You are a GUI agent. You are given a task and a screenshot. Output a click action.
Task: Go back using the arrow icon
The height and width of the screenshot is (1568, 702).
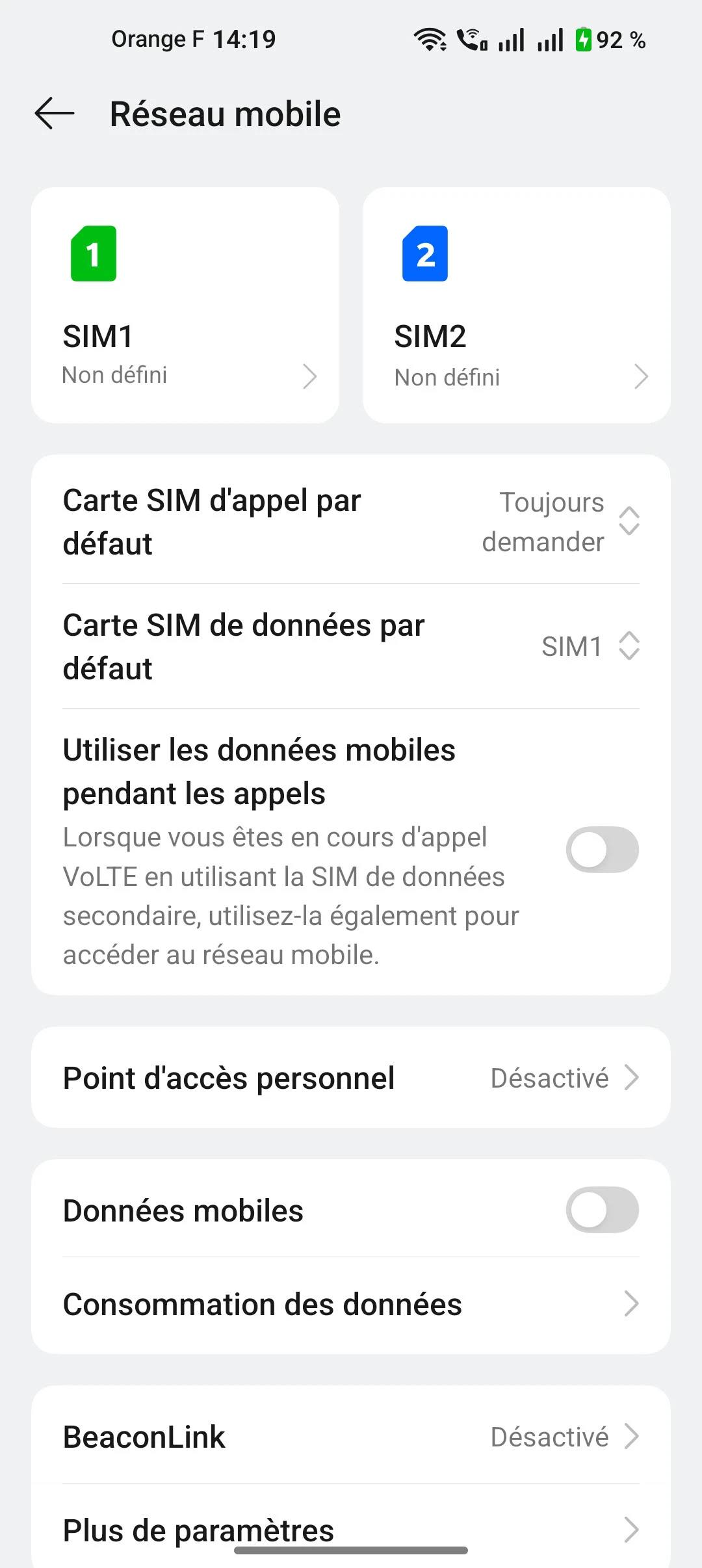pos(55,114)
